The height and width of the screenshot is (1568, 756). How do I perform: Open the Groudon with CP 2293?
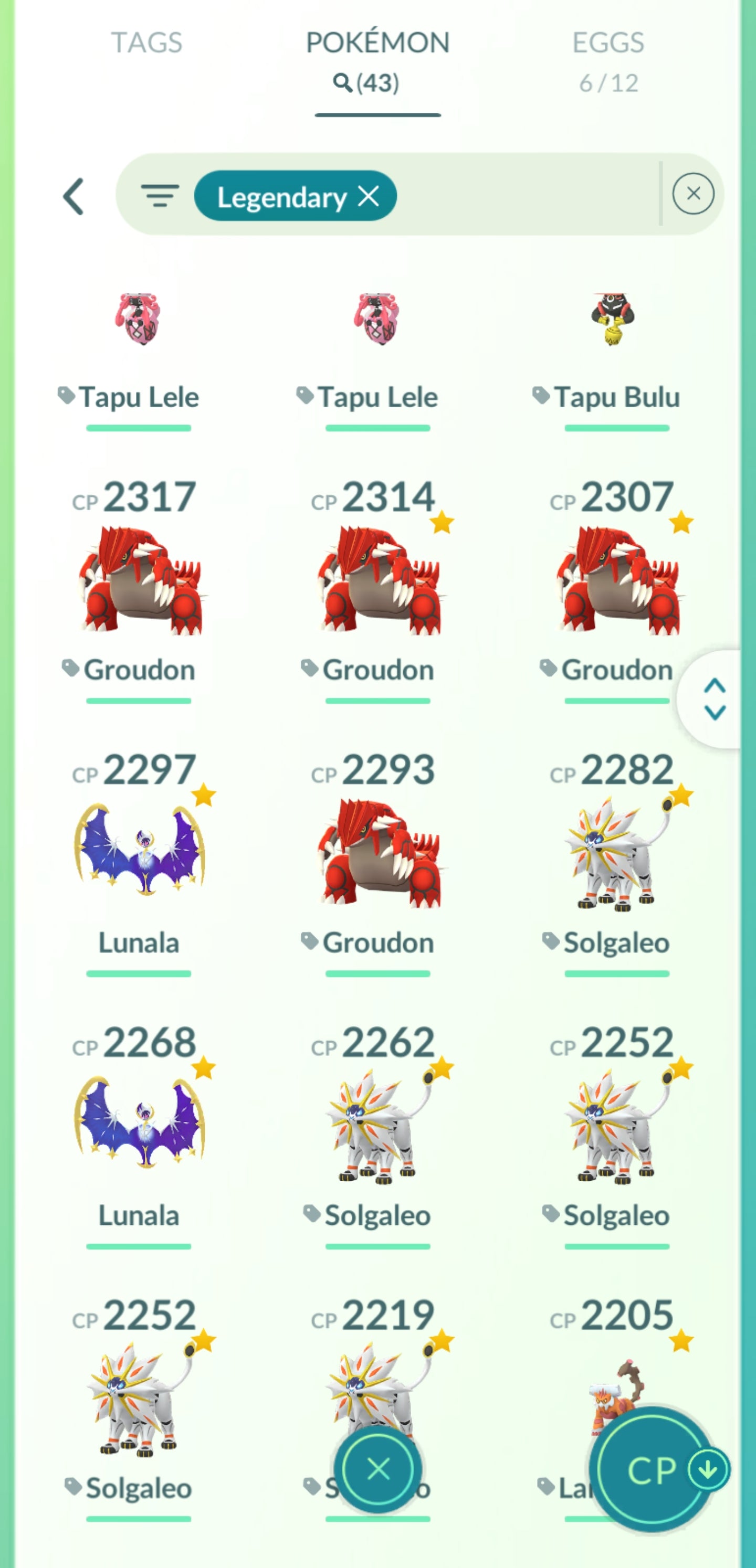[x=379, y=852]
